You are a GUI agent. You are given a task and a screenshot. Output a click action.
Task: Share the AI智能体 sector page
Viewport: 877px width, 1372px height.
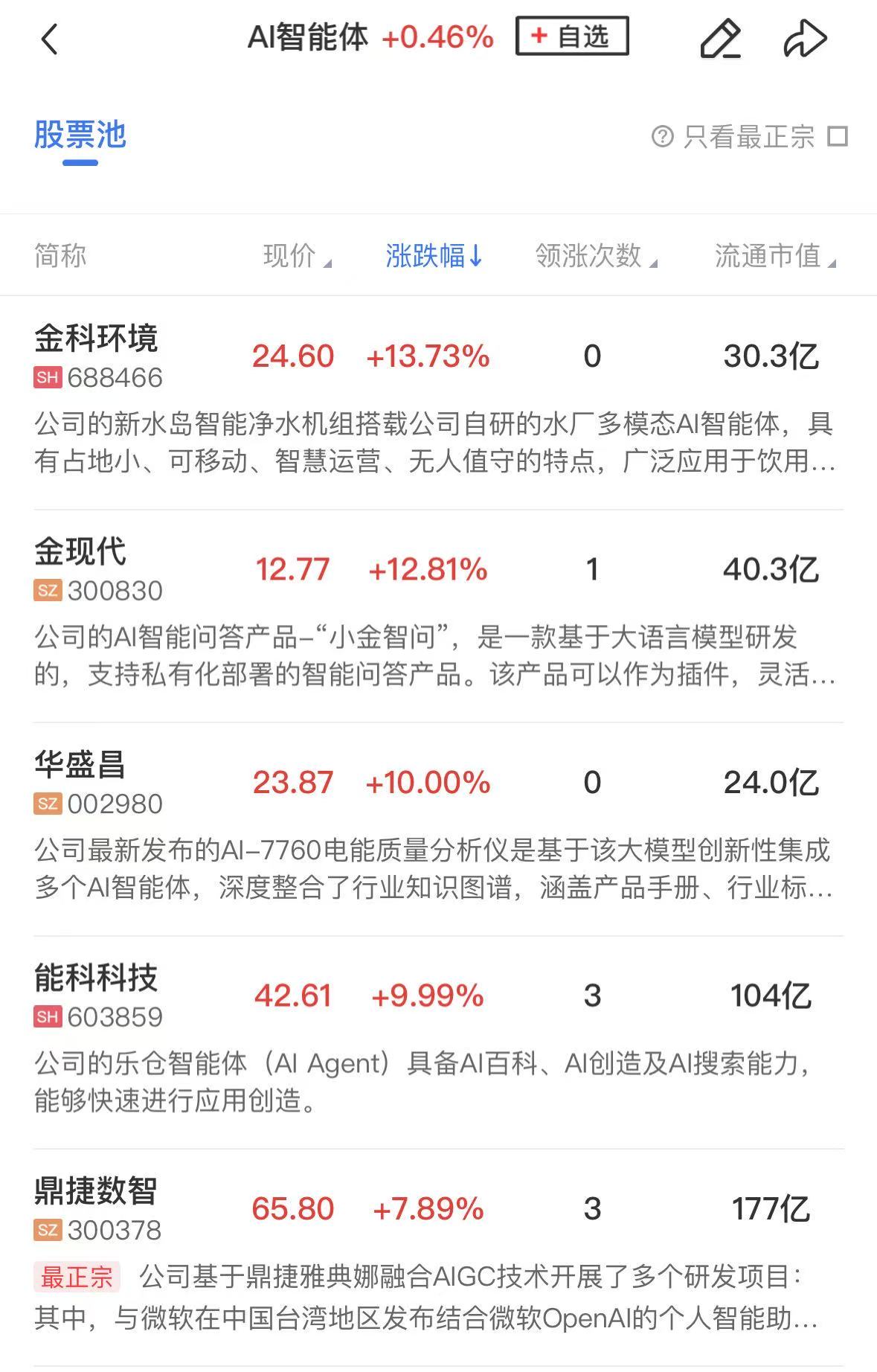pos(805,39)
